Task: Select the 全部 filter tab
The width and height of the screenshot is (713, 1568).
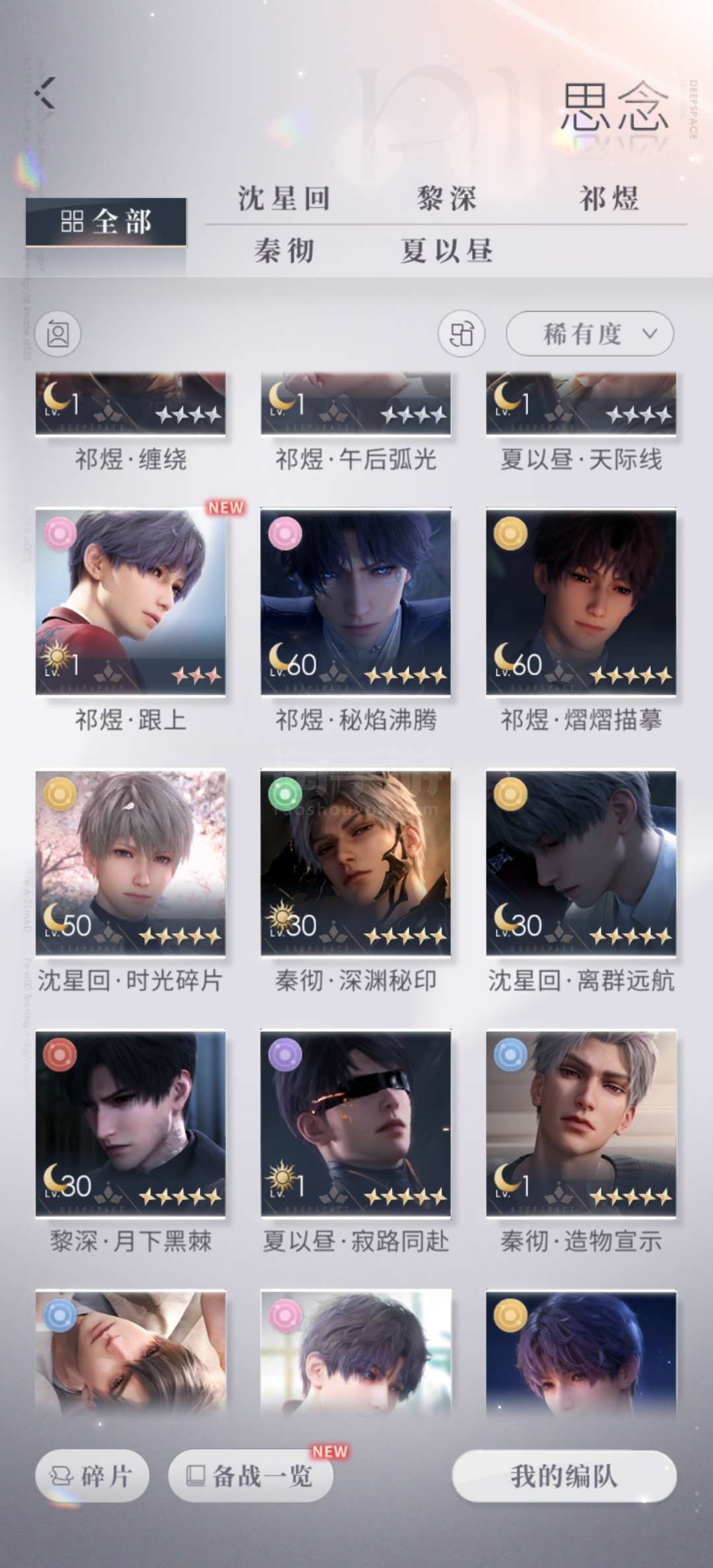Action: tap(106, 222)
